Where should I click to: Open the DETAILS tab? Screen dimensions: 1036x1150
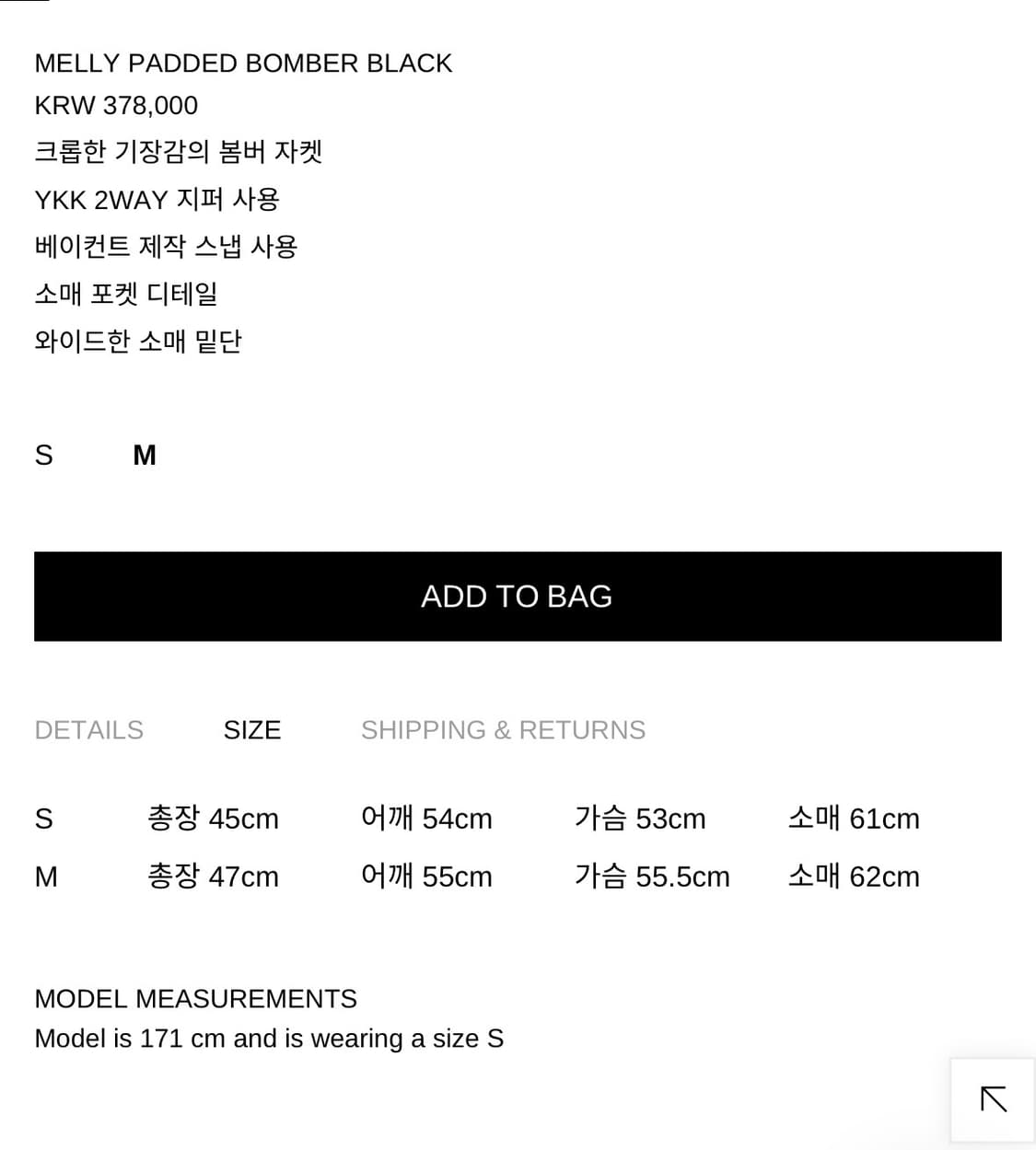[x=88, y=729]
